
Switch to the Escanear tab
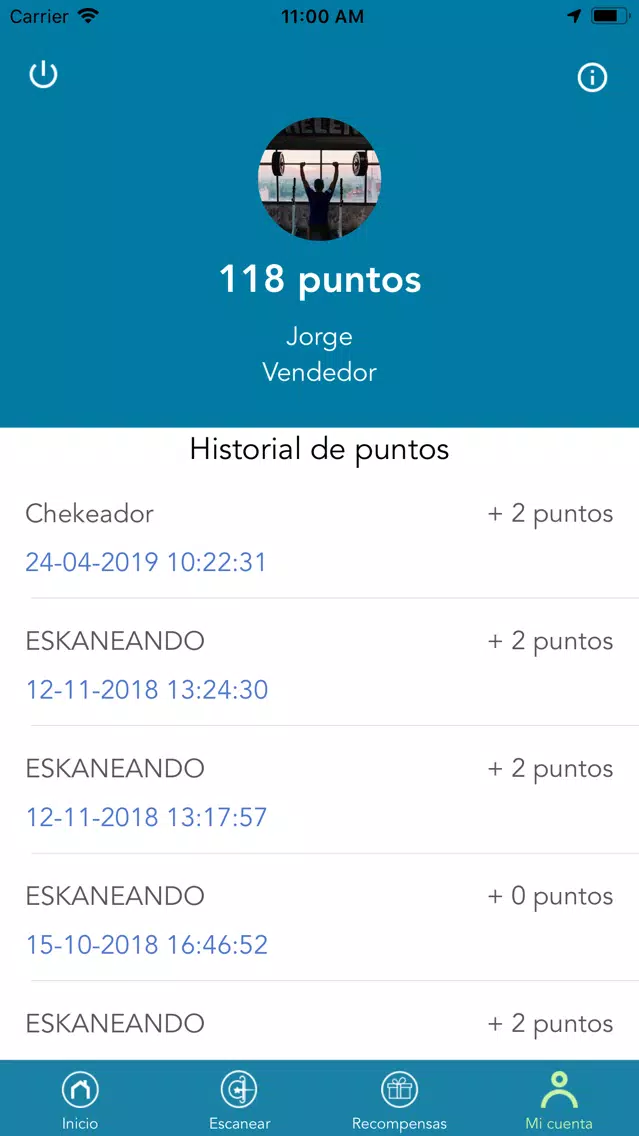point(239,1099)
